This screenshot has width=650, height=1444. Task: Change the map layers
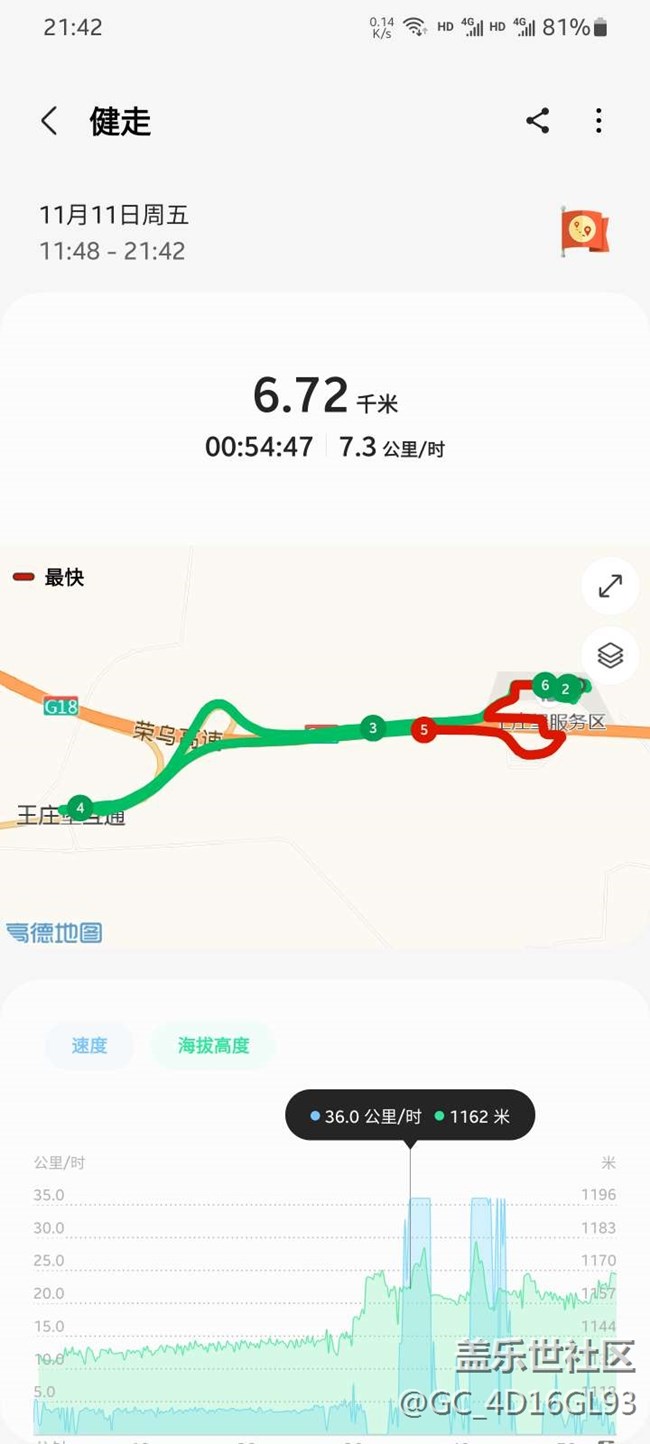point(610,656)
